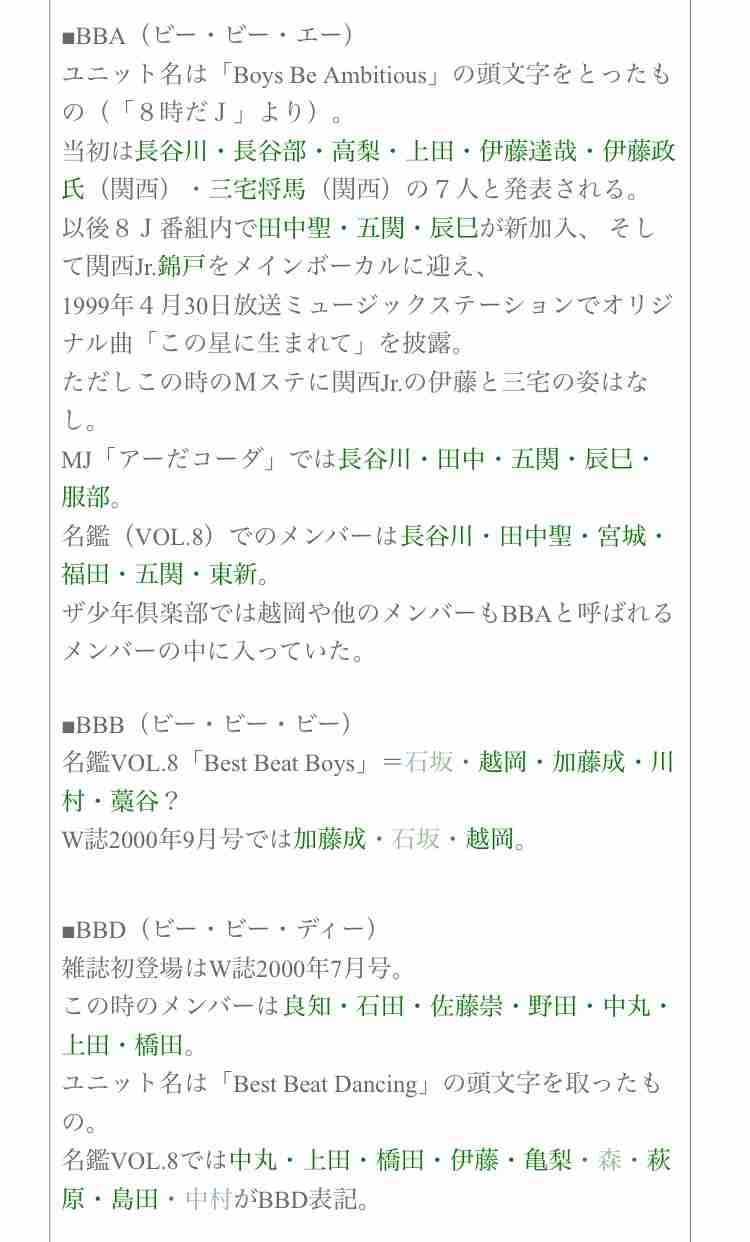750x1242 pixels.
Task: Open 伊藤達哉's page link
Action: pos(528,151)
